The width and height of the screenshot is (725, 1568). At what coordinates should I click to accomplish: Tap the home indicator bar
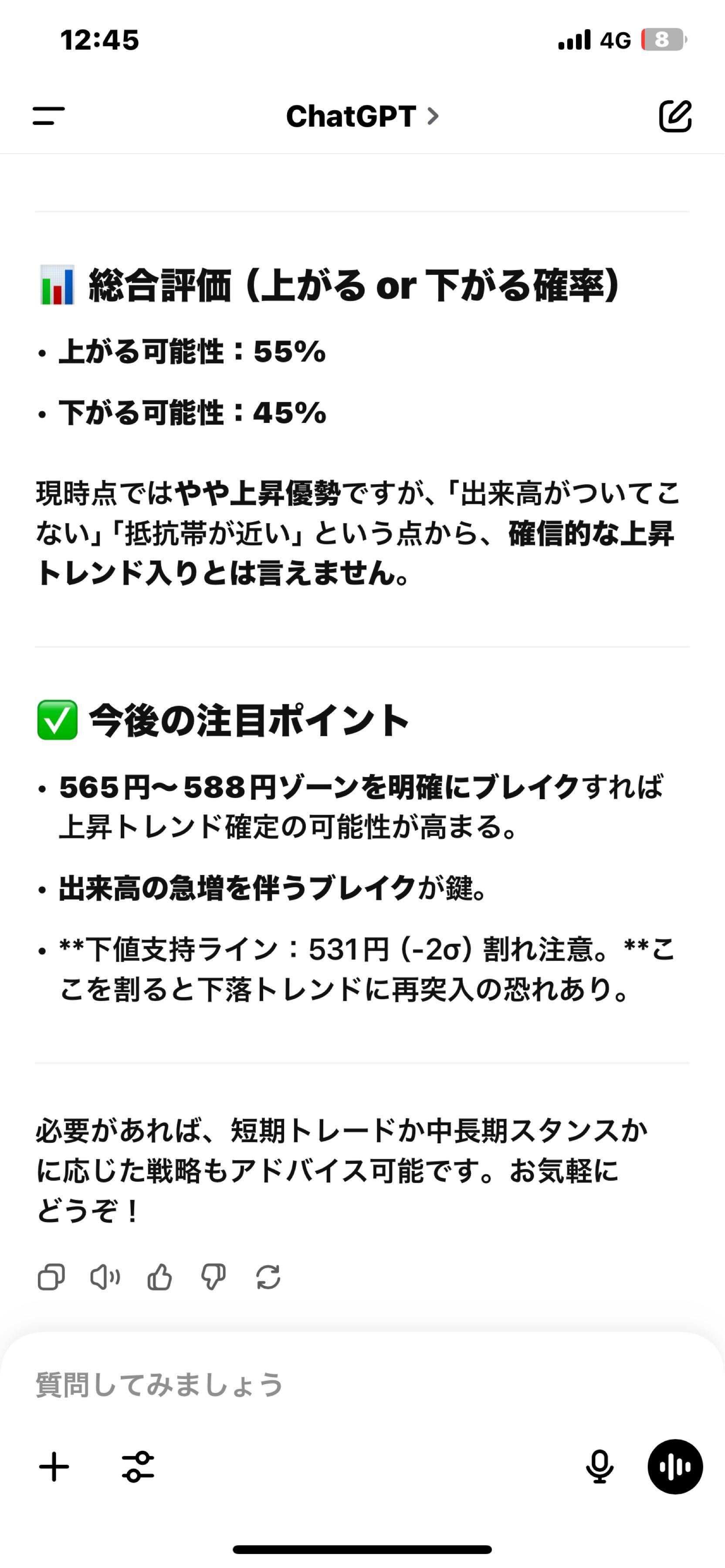click(x=362, y=1549)
